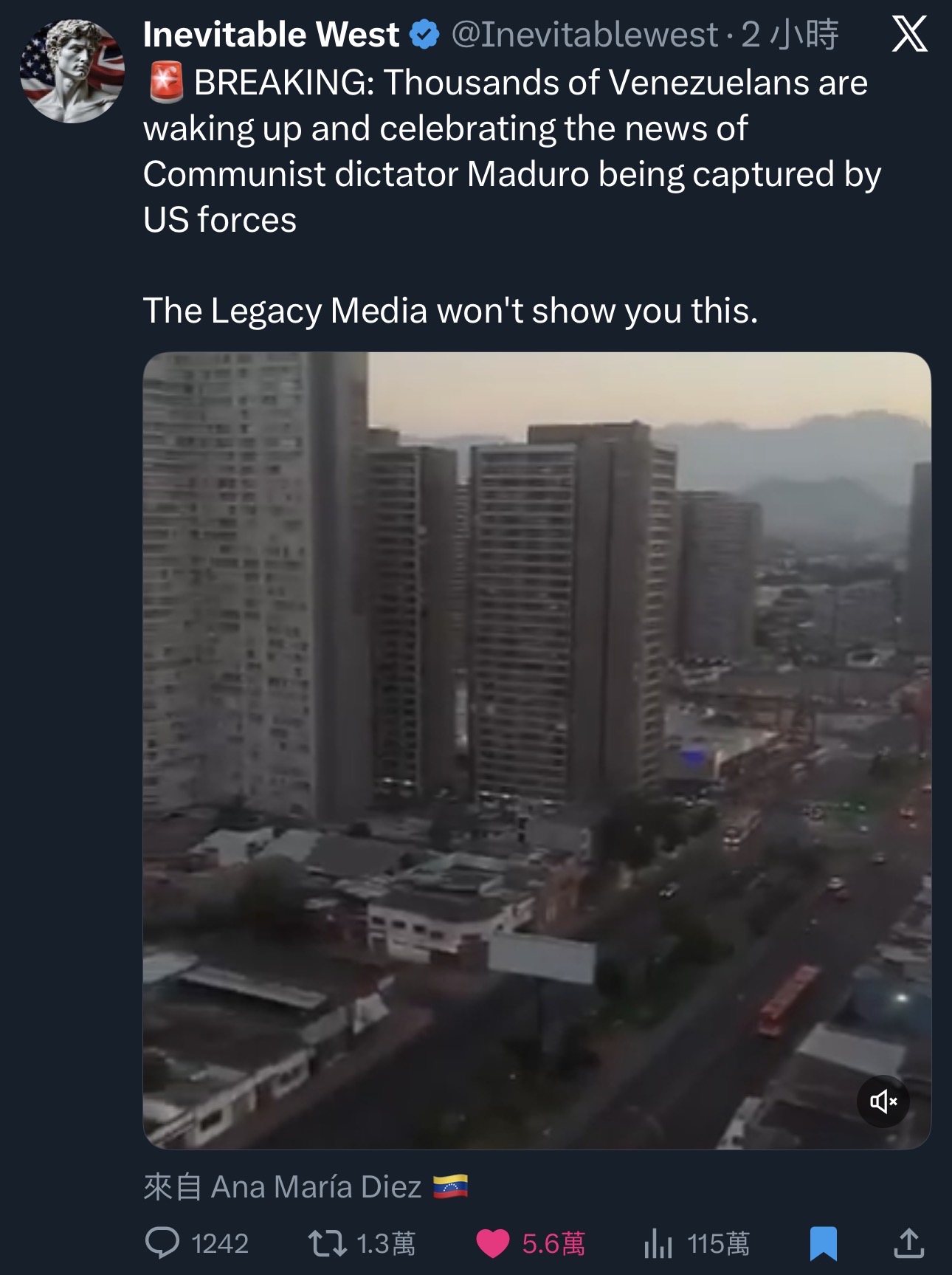Reply to this tweet
This screenshot has height=1275, width=952.
[162, 1243]
